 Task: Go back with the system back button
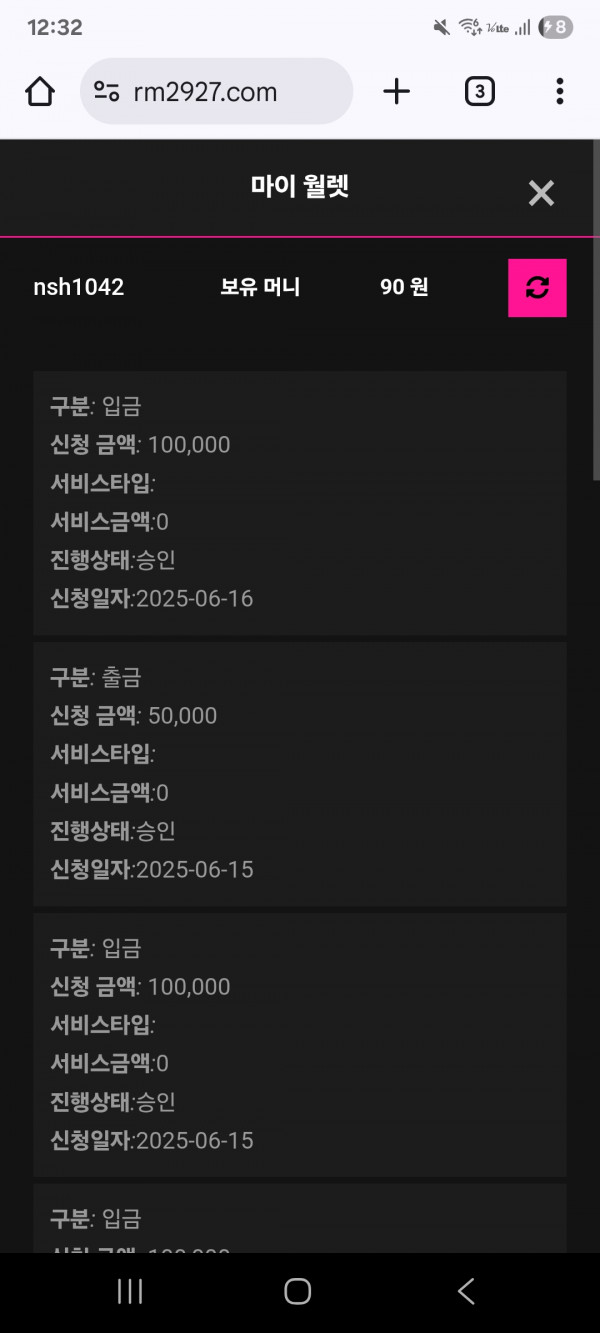coord(466,1291)
